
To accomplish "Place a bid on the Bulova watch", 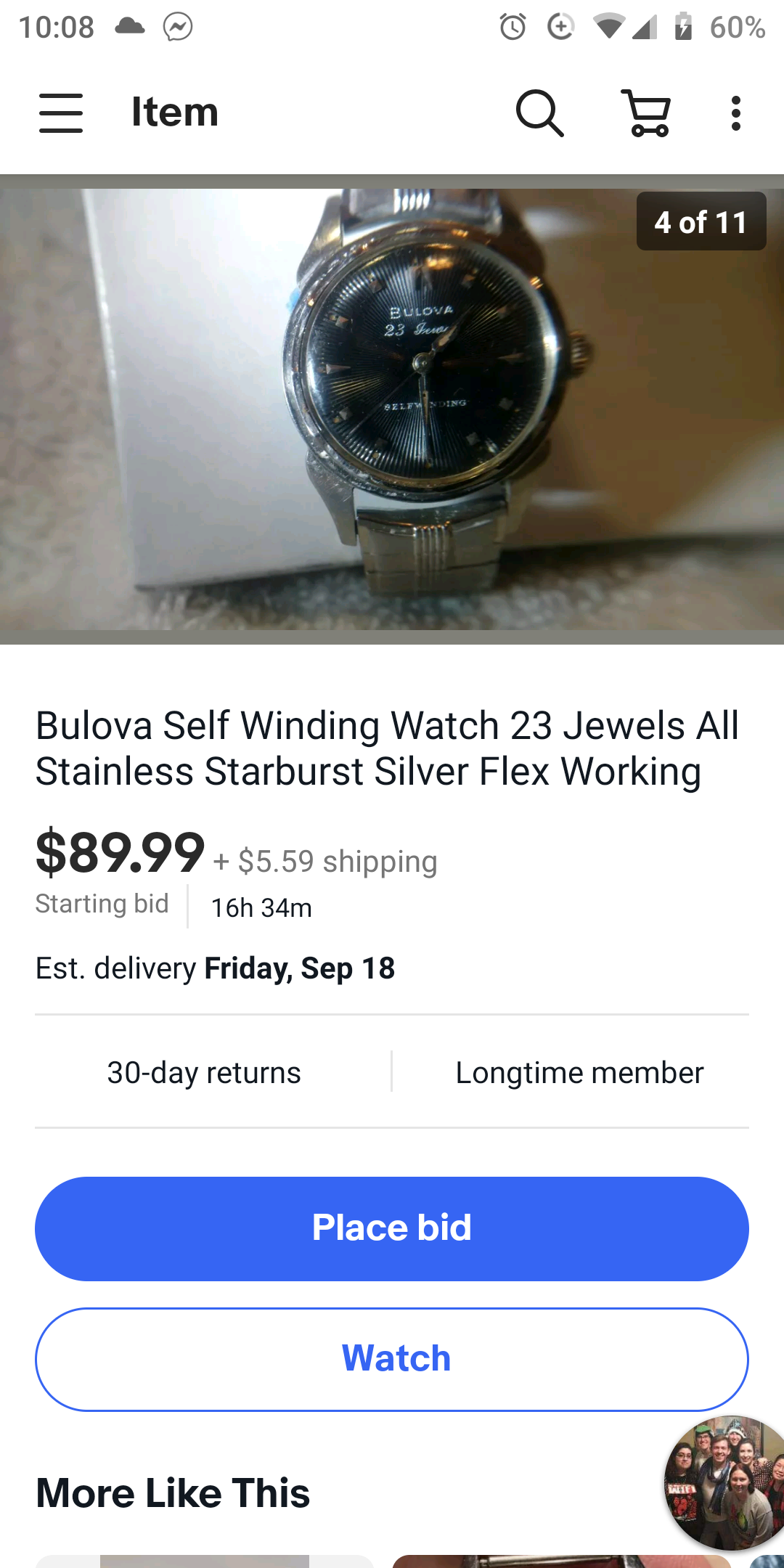I will 392,1228.
